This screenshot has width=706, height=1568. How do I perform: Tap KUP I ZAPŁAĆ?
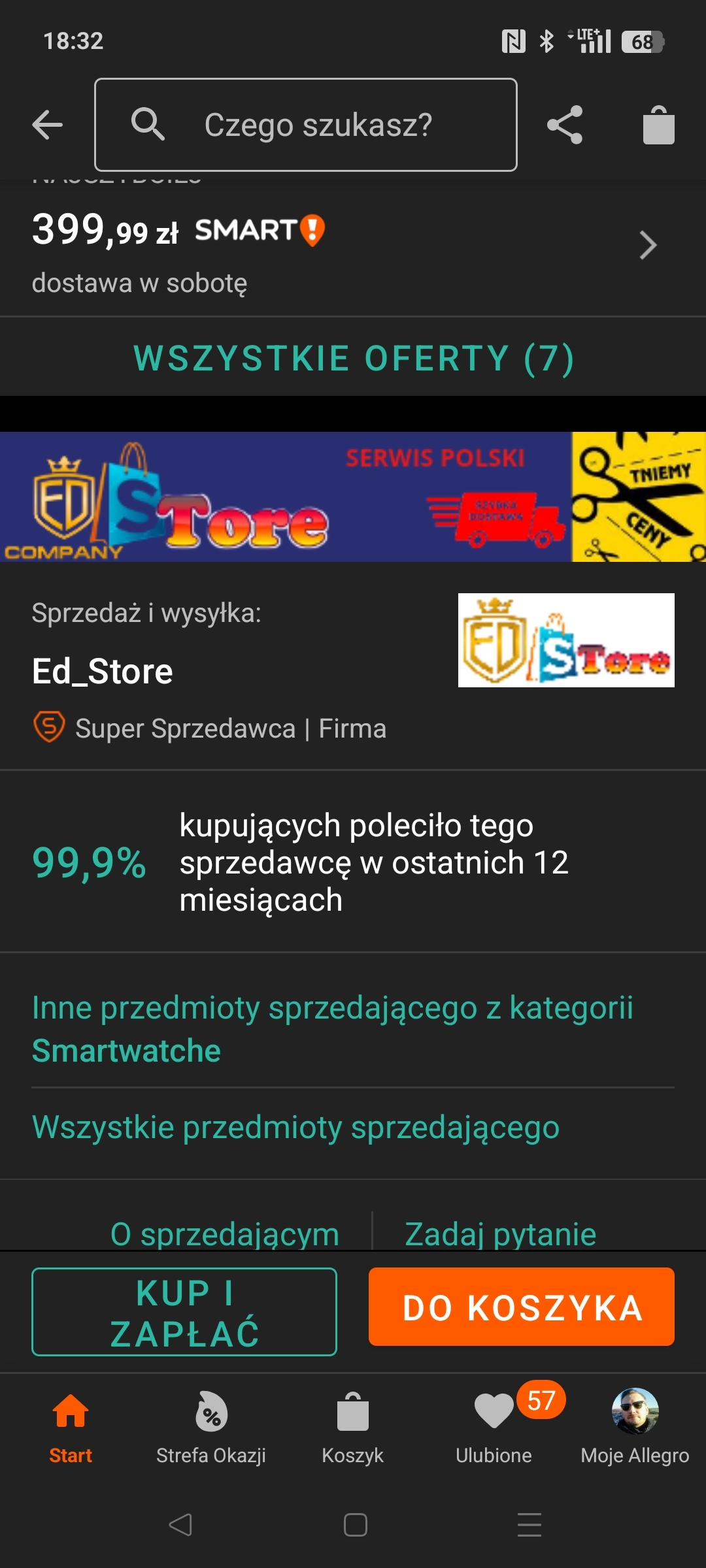(184, 1312)
